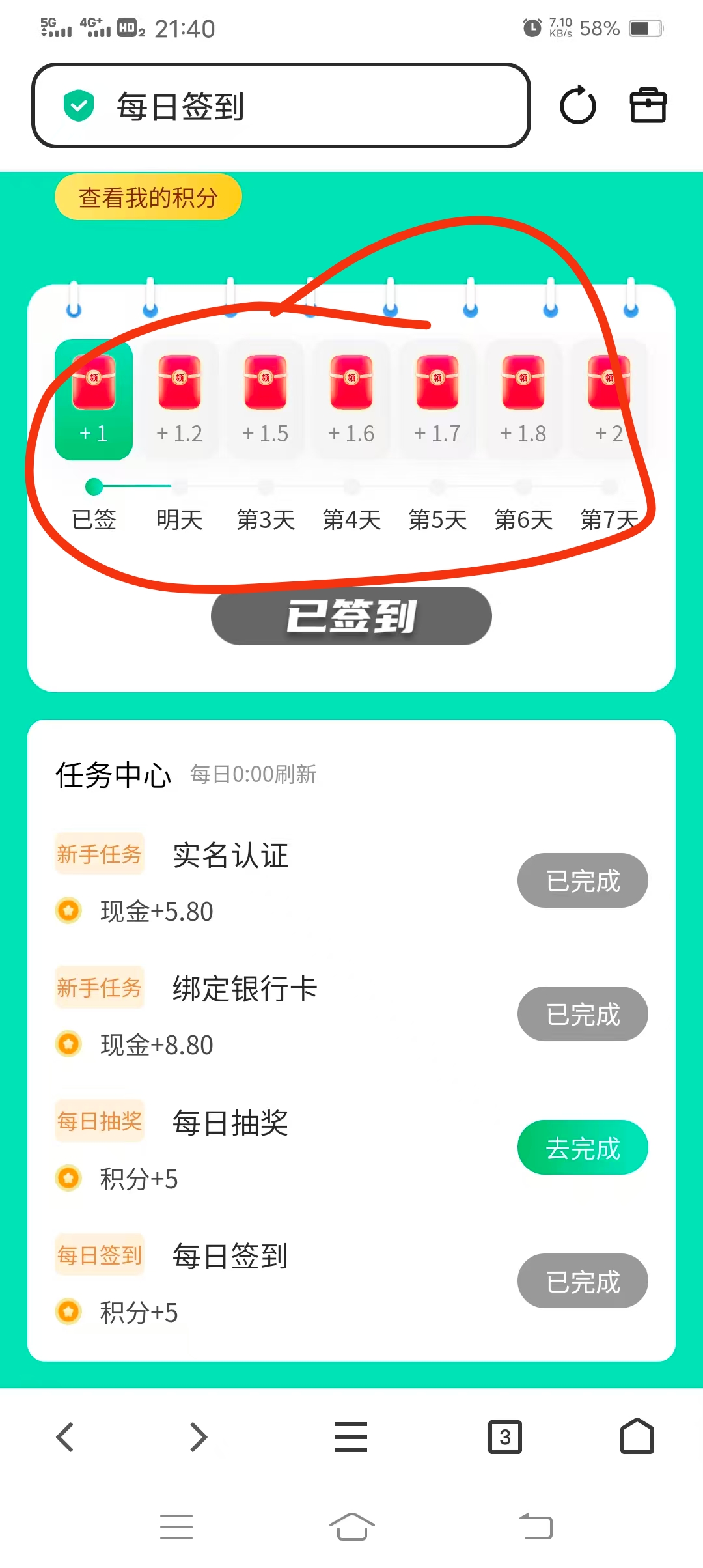Tap the 已完成 status for 实名认证 task
The width and height of the screenshot is (703, 1568).
pyautogui.click(x=583, y=880)
